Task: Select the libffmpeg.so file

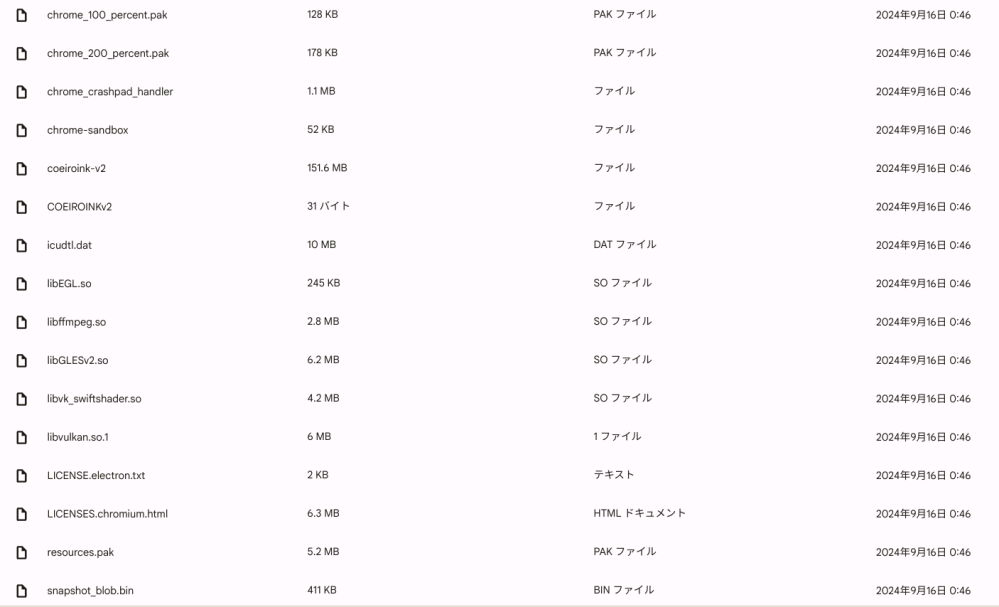Action: pos(77,322)
